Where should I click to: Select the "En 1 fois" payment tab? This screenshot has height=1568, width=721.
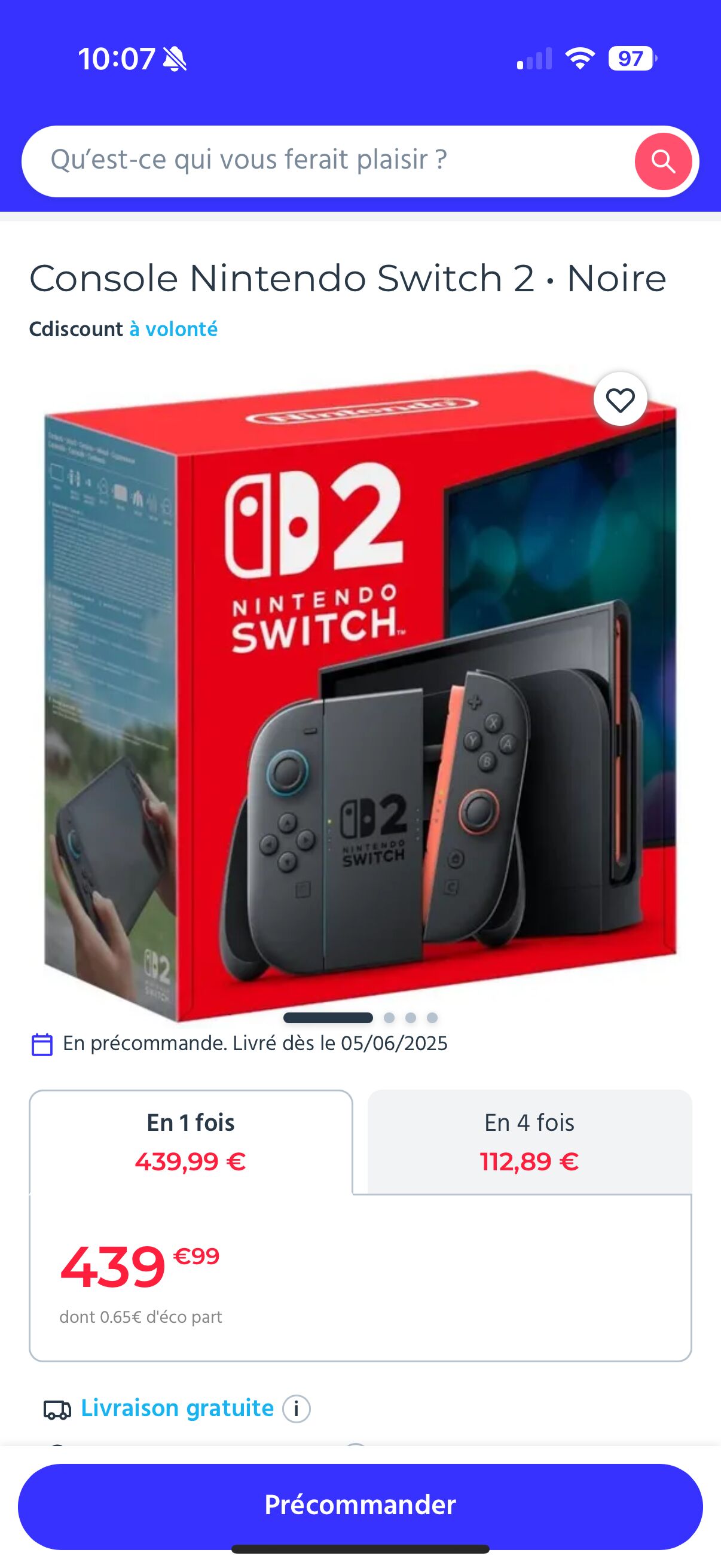click(191, 1142)
